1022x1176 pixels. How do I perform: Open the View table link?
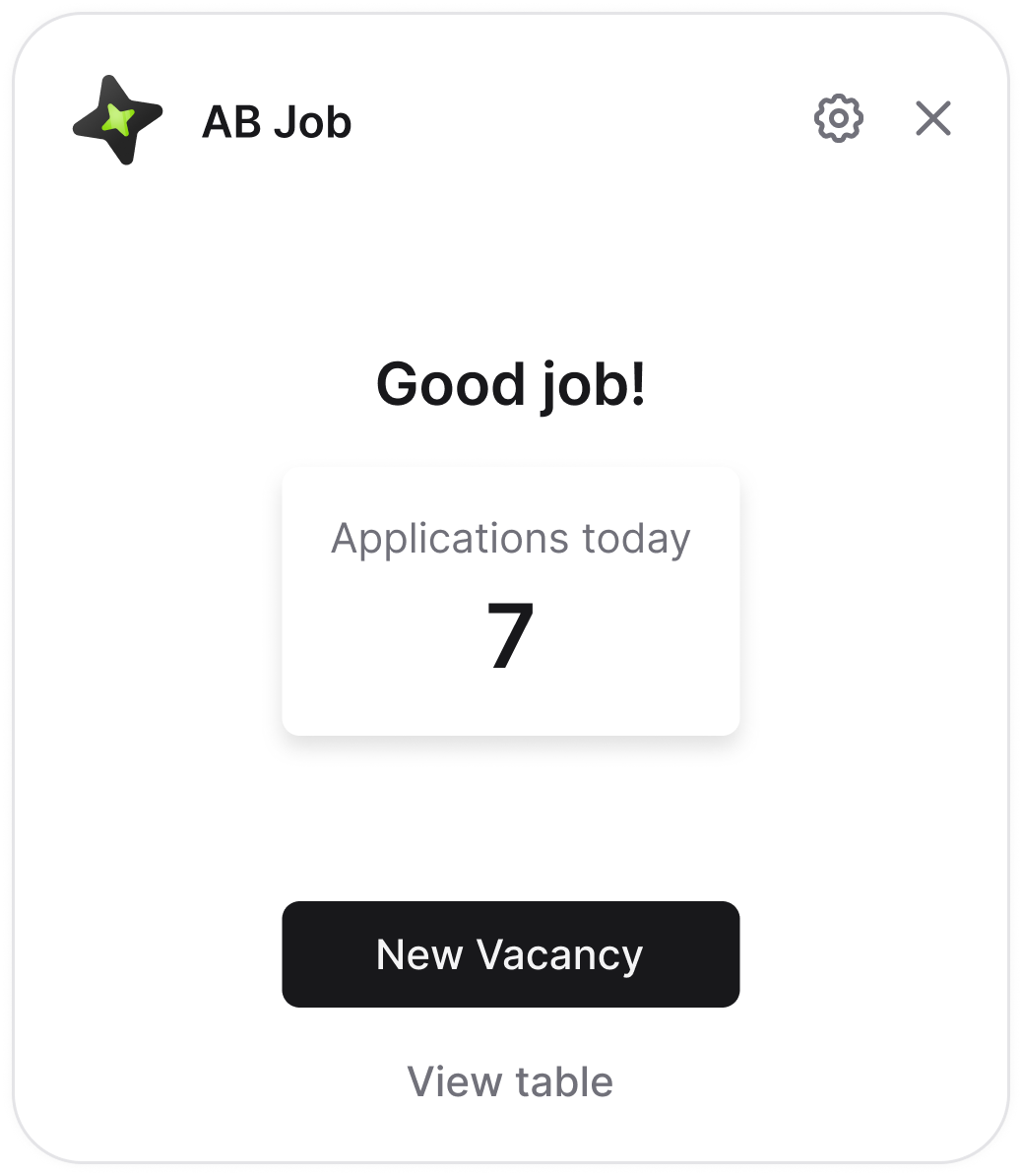(510, 1081)
